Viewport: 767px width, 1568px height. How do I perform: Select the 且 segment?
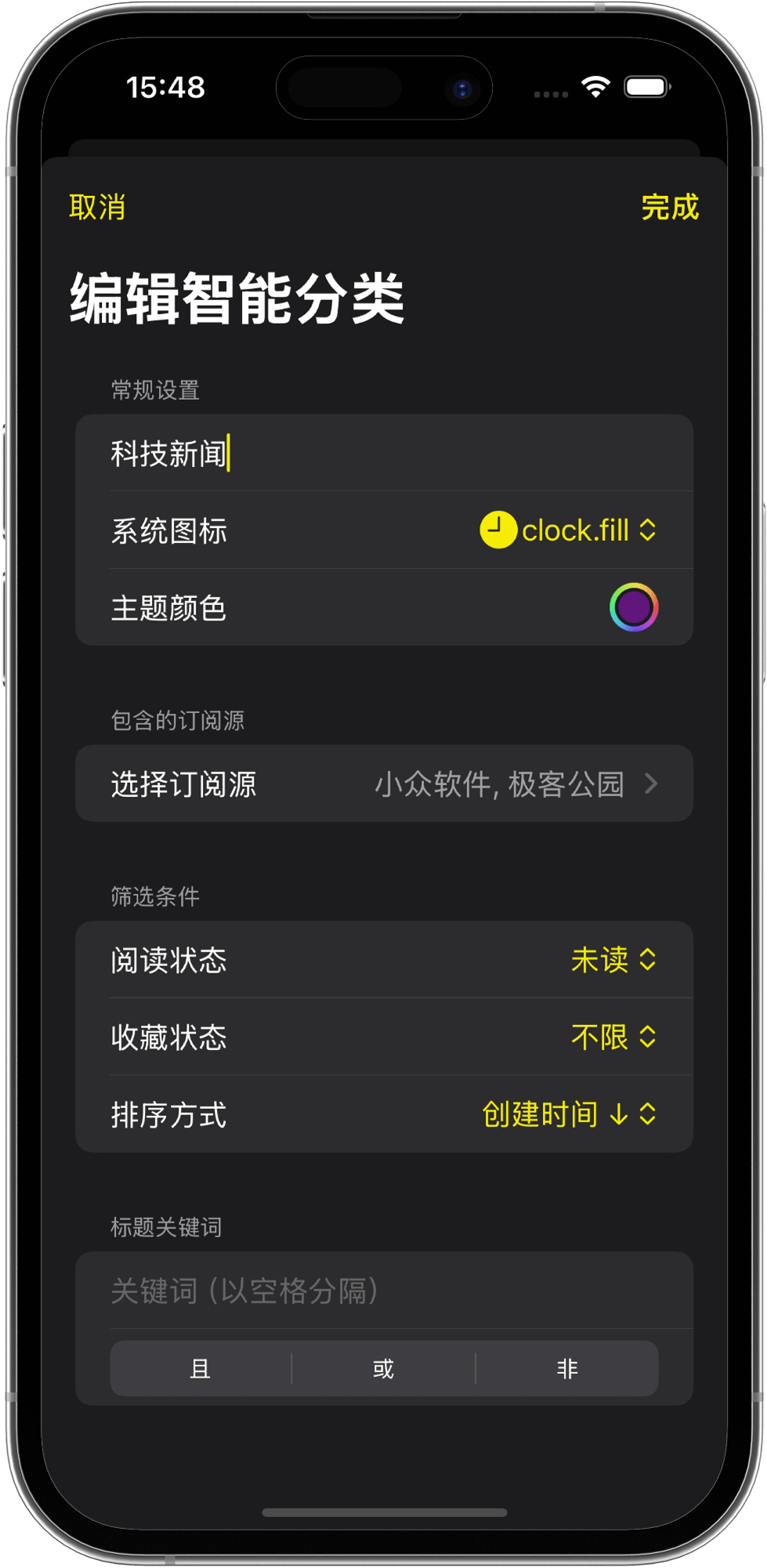(201, 1369)
